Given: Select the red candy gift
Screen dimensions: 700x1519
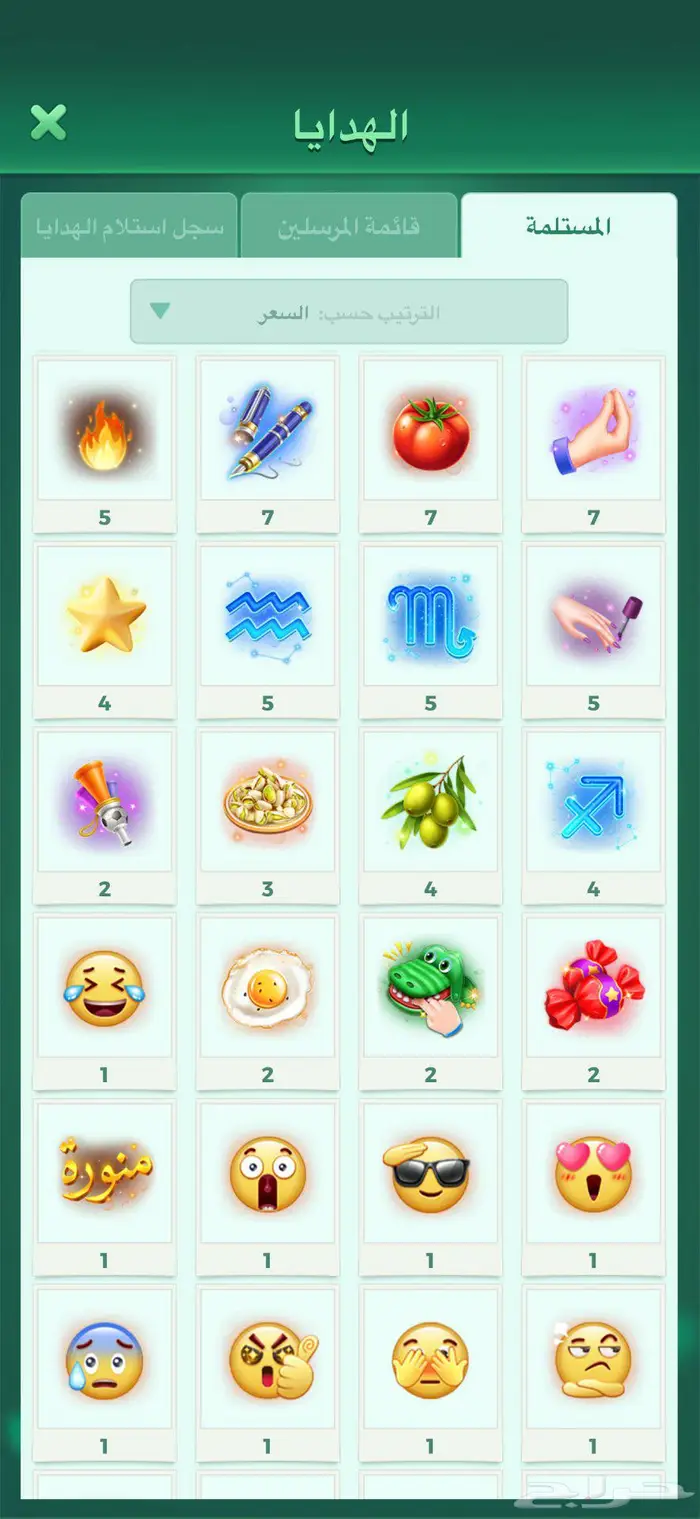Looking at the screenshot, I should (x=593, y=1002).
